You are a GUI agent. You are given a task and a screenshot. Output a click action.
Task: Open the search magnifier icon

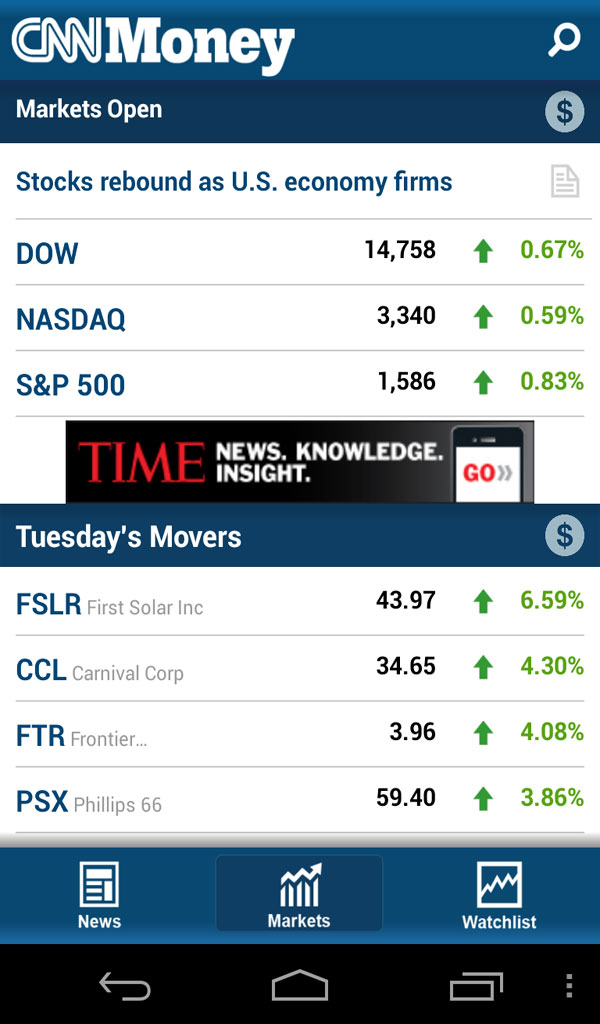[x=564, y=40]
